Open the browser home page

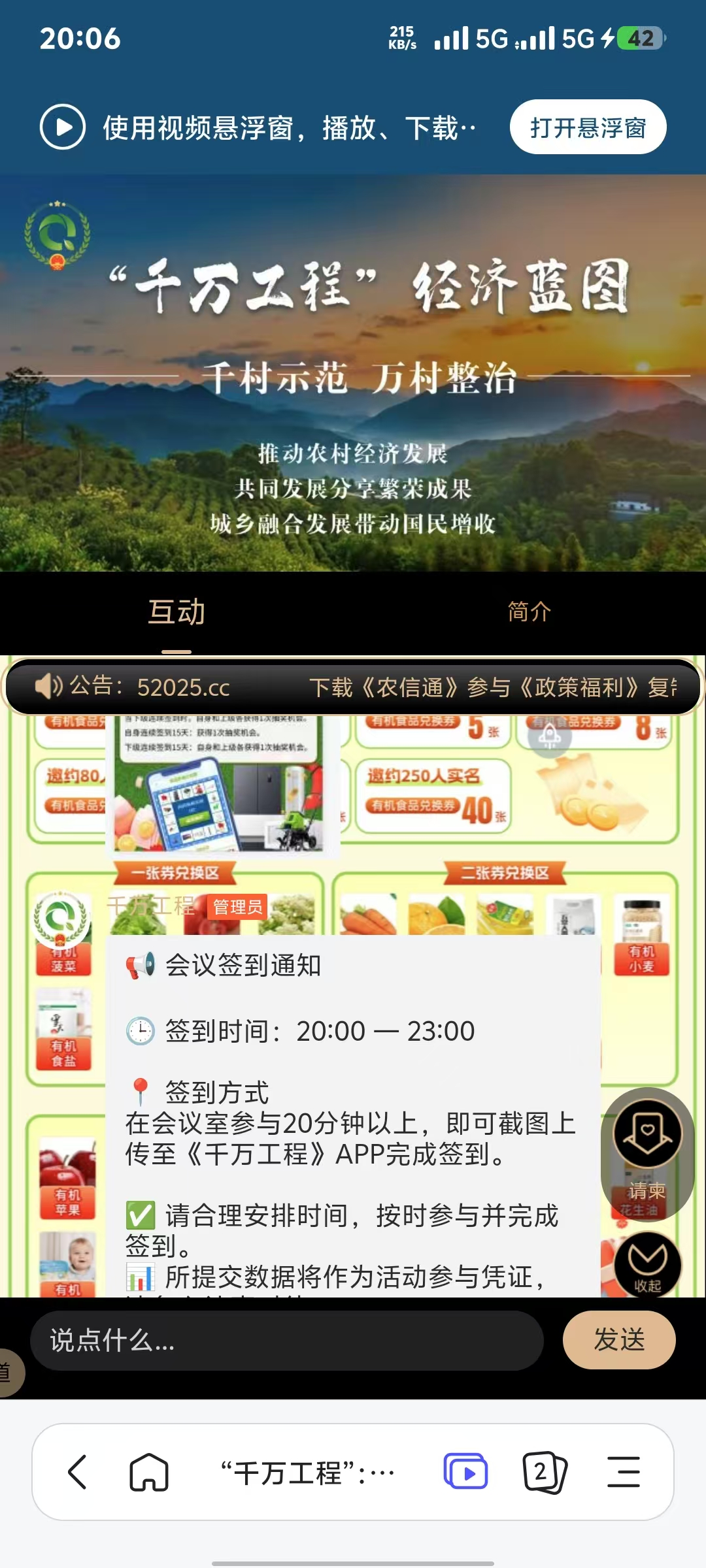pyautogui.click(x=149, y=1473)
